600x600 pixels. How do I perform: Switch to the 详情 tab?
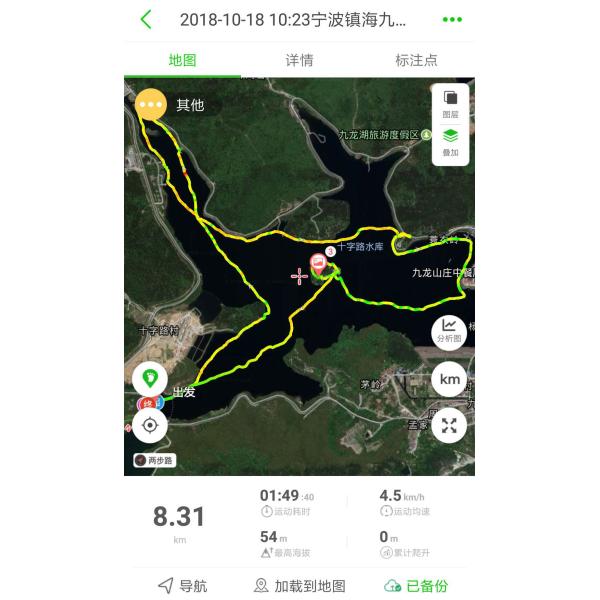pos(299,60)
